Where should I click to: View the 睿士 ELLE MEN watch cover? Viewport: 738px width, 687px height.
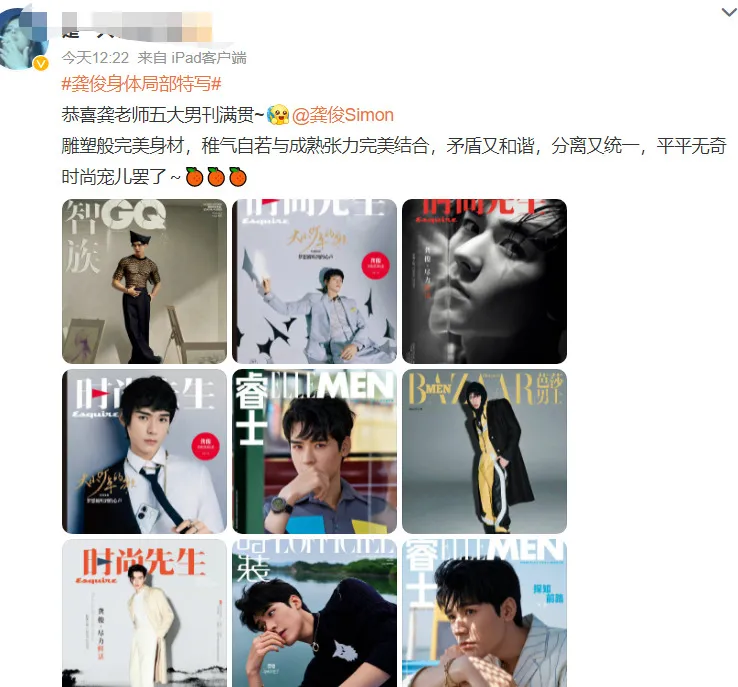[x=314, y=451]
